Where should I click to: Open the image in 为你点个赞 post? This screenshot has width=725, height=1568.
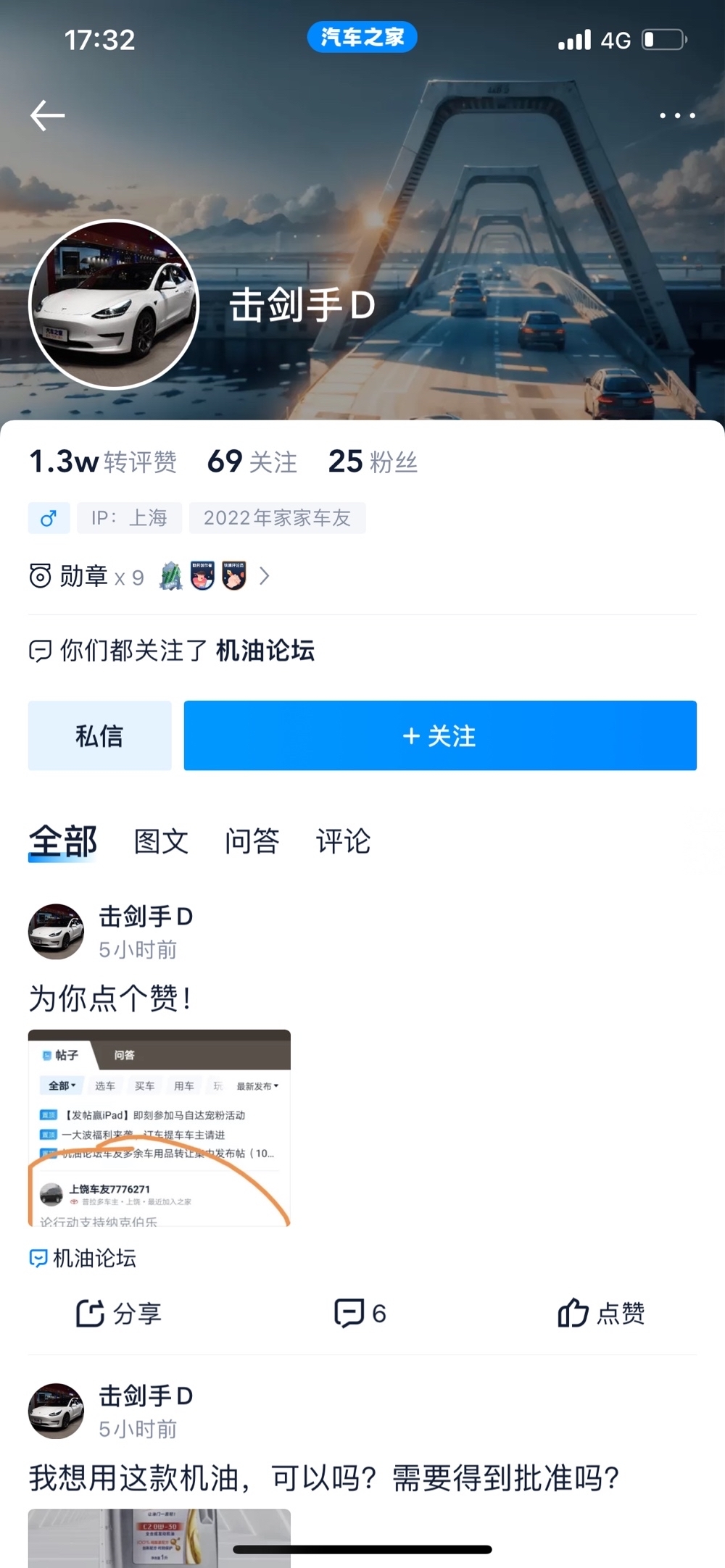[x=159, y=1127]
